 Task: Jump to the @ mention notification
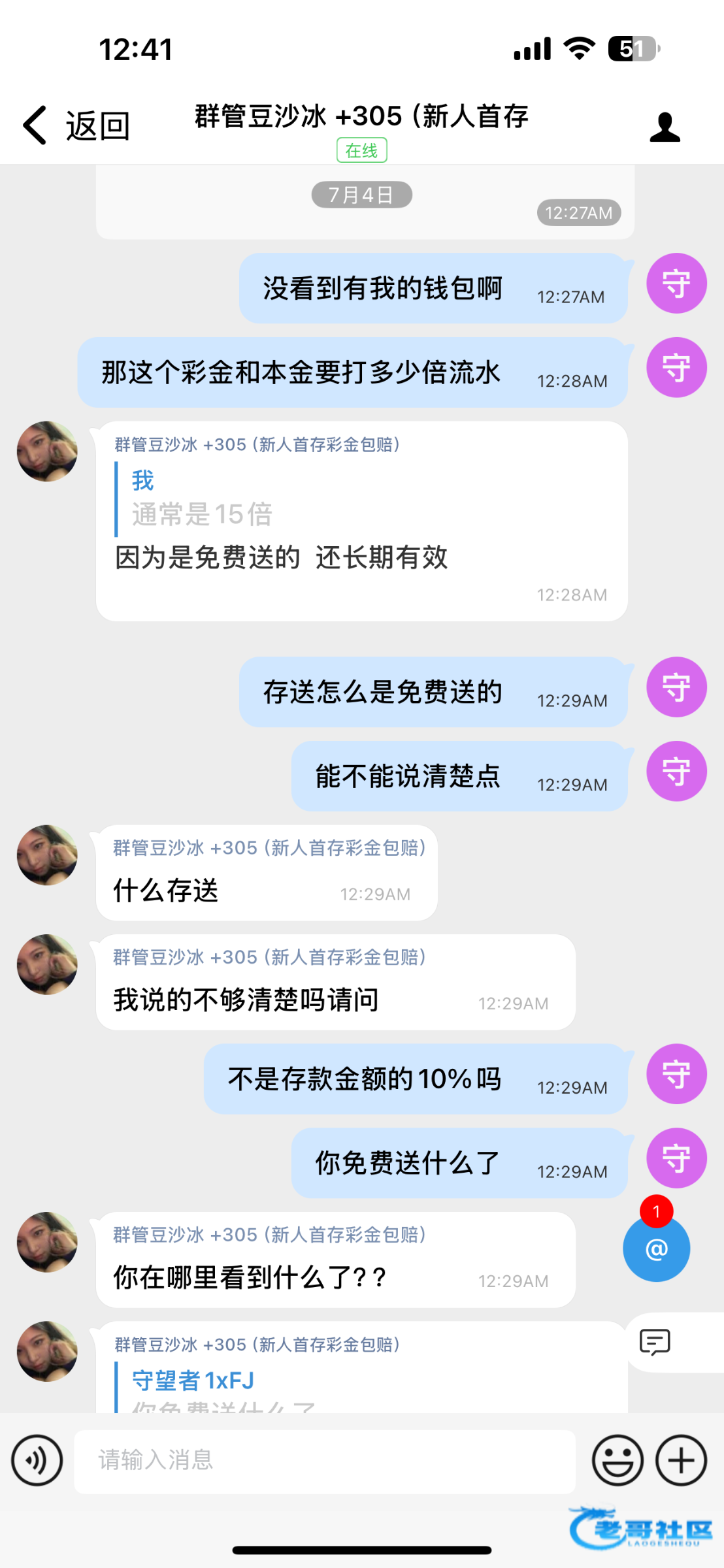click(656, 1249)
